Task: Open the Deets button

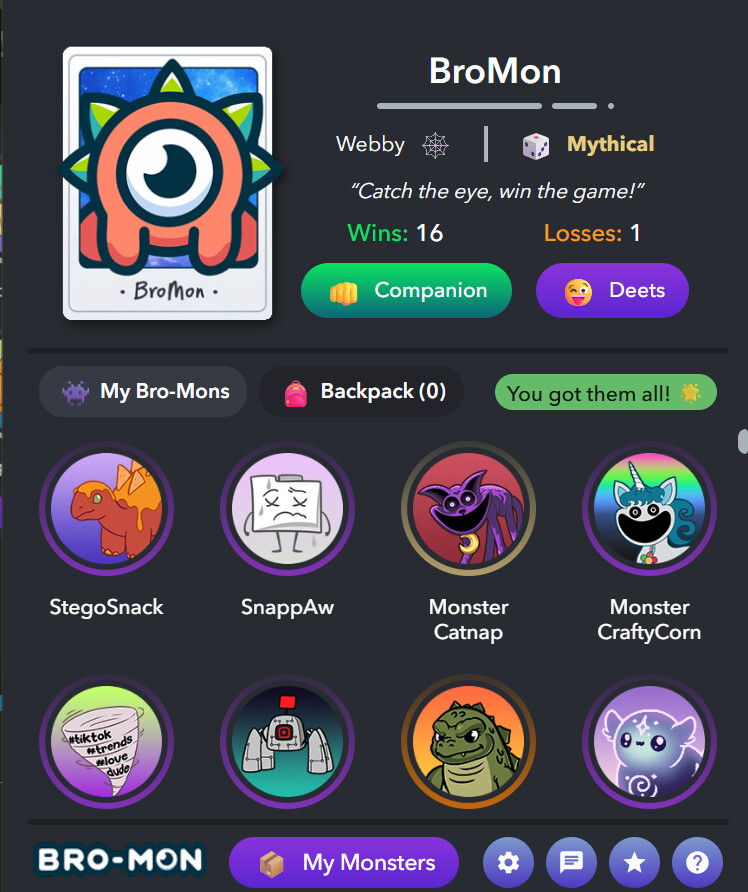Action: 612,291
